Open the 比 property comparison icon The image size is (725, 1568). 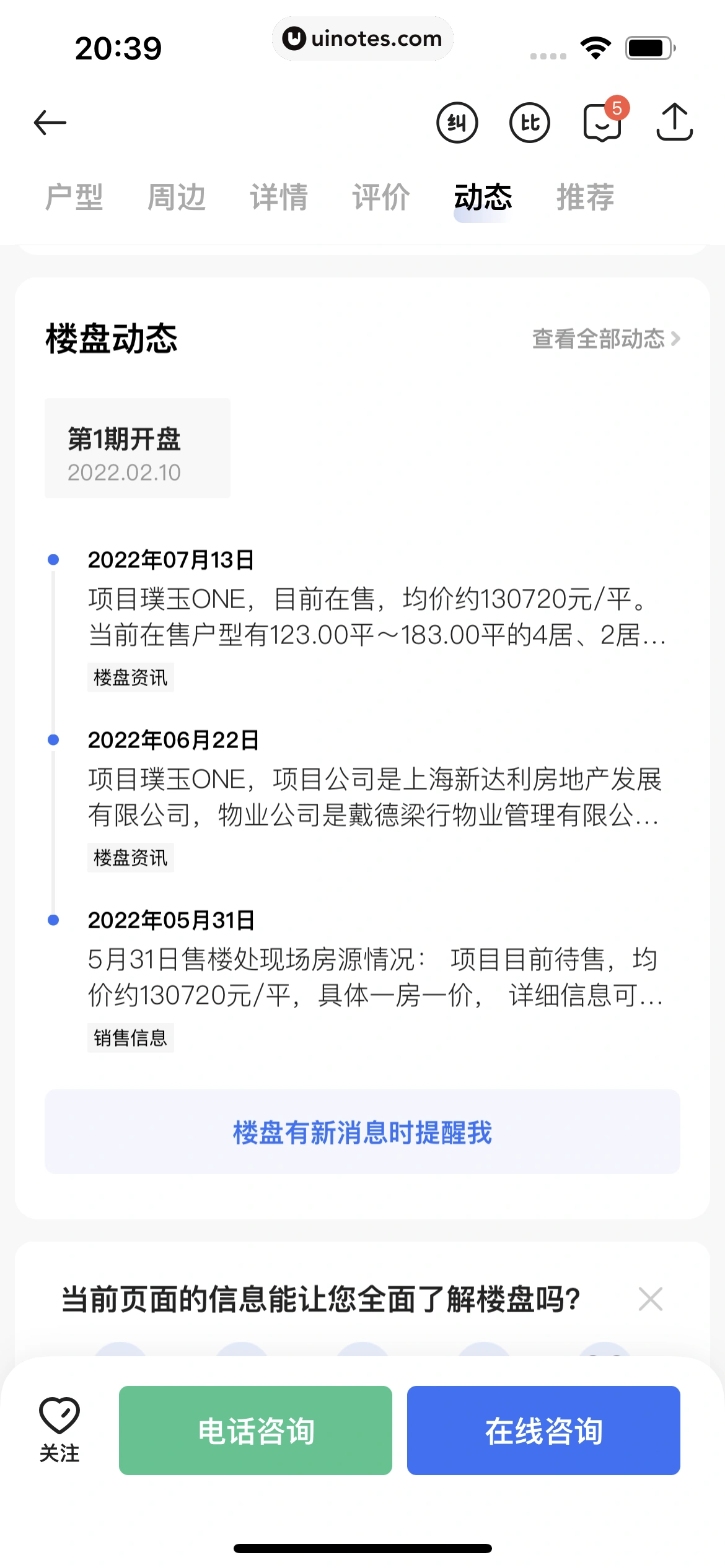point(529,123)
